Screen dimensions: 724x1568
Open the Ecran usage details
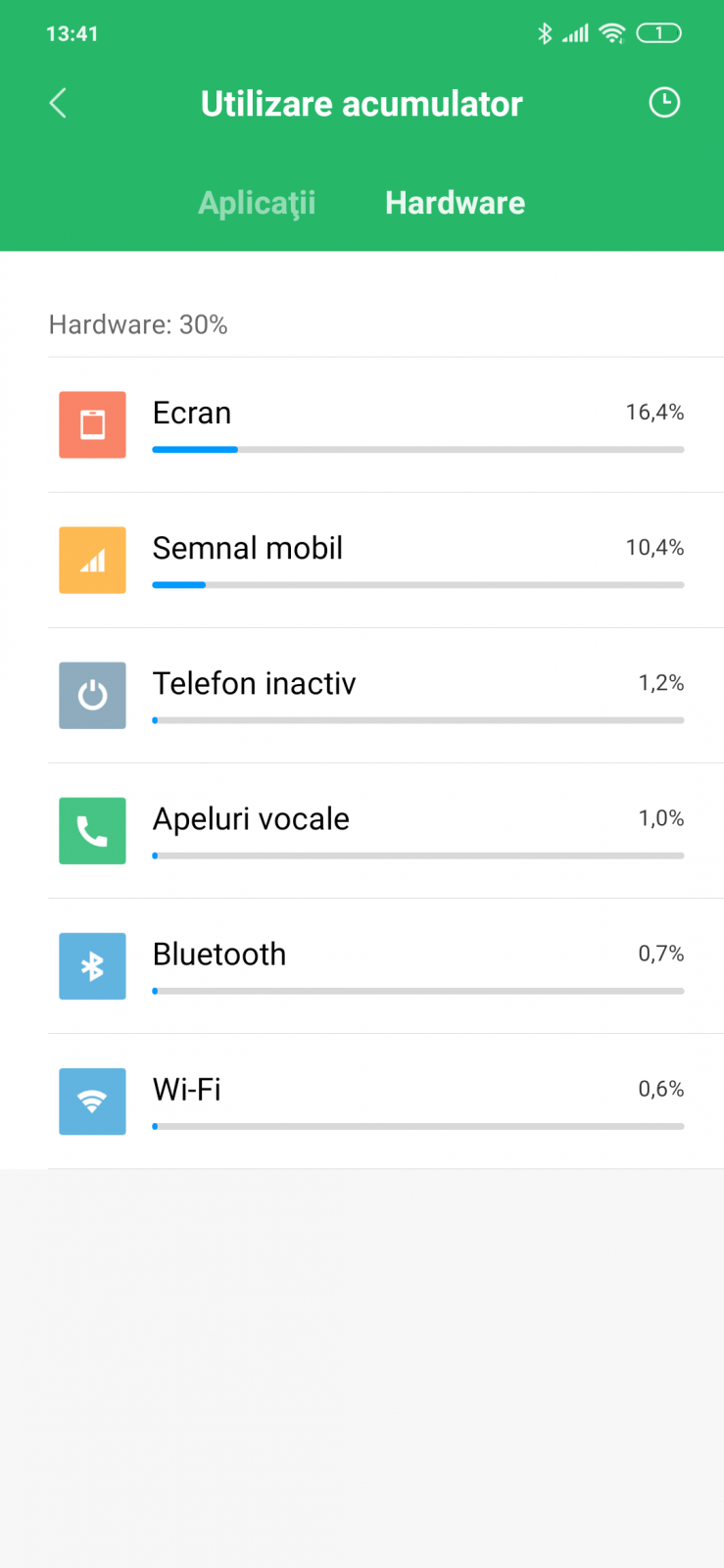[386, 425]
